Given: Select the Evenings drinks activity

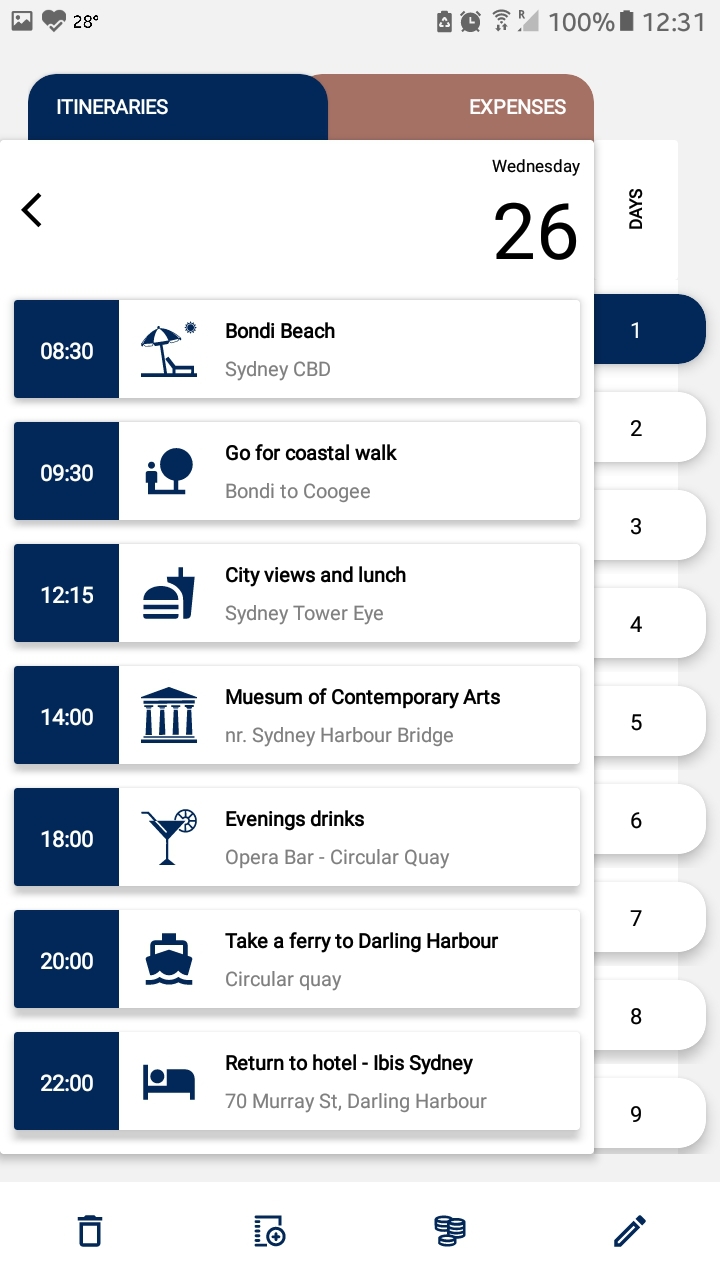Looking at the screenshot, I should click(x=297, y=837).
